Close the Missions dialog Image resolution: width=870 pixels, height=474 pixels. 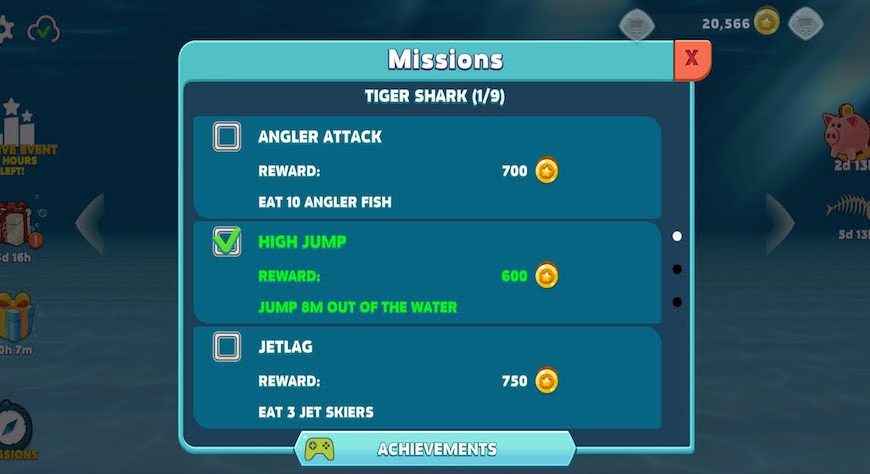[691, 58]
